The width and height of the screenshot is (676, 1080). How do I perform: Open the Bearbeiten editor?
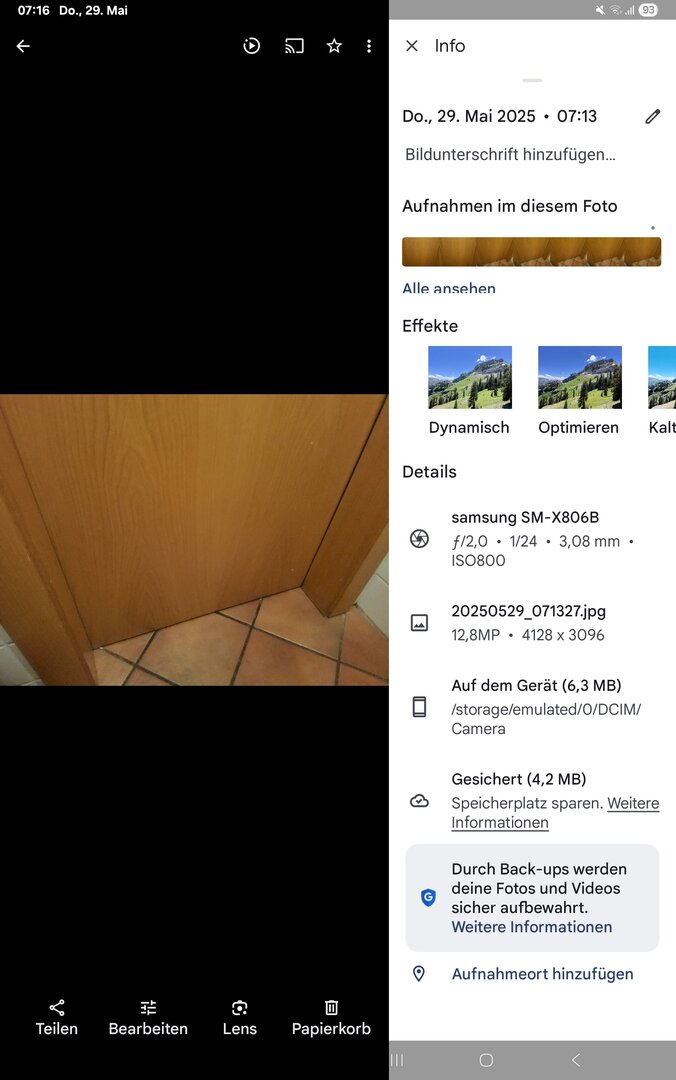tap(148, 1017)
